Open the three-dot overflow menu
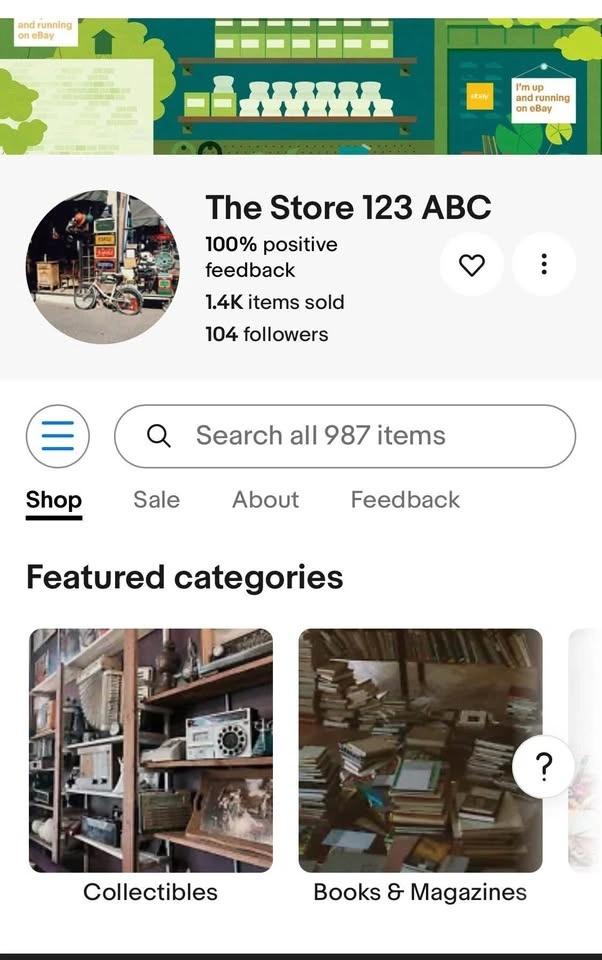This screenshot has width=602, height=960. pyautogui.click(x=544, y=265)
